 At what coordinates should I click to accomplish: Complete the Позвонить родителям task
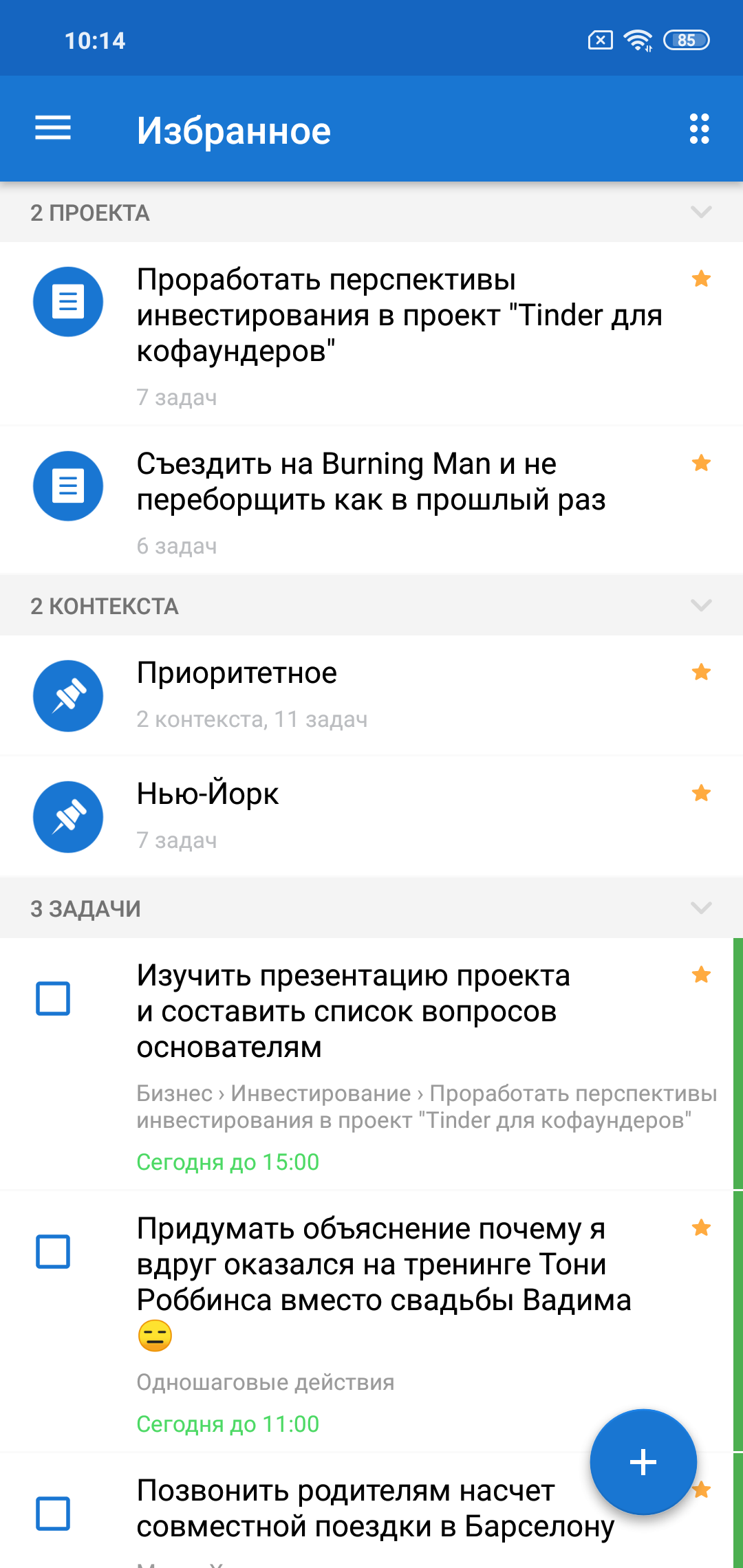click(53, 1513)
